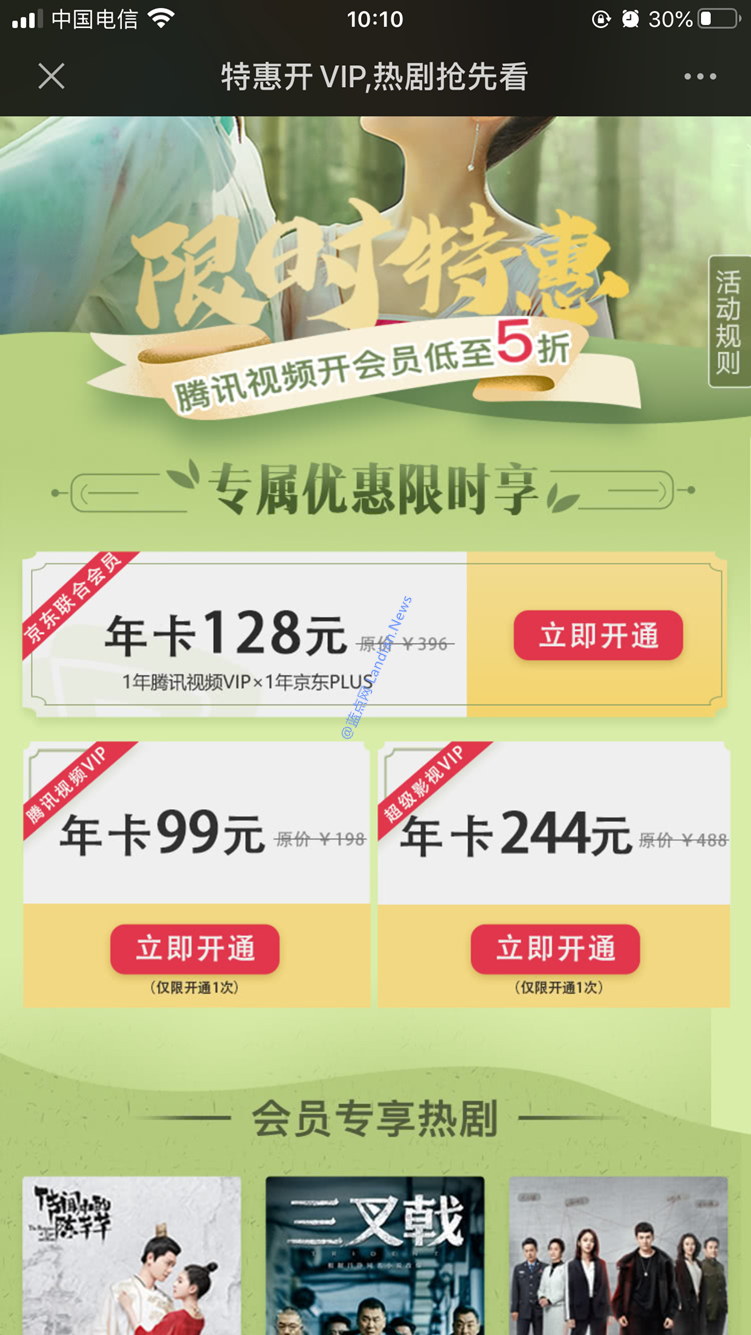
Task: Tap 立即开通 for the 128元 京东联合会员
Action: [x=598, y=636]
